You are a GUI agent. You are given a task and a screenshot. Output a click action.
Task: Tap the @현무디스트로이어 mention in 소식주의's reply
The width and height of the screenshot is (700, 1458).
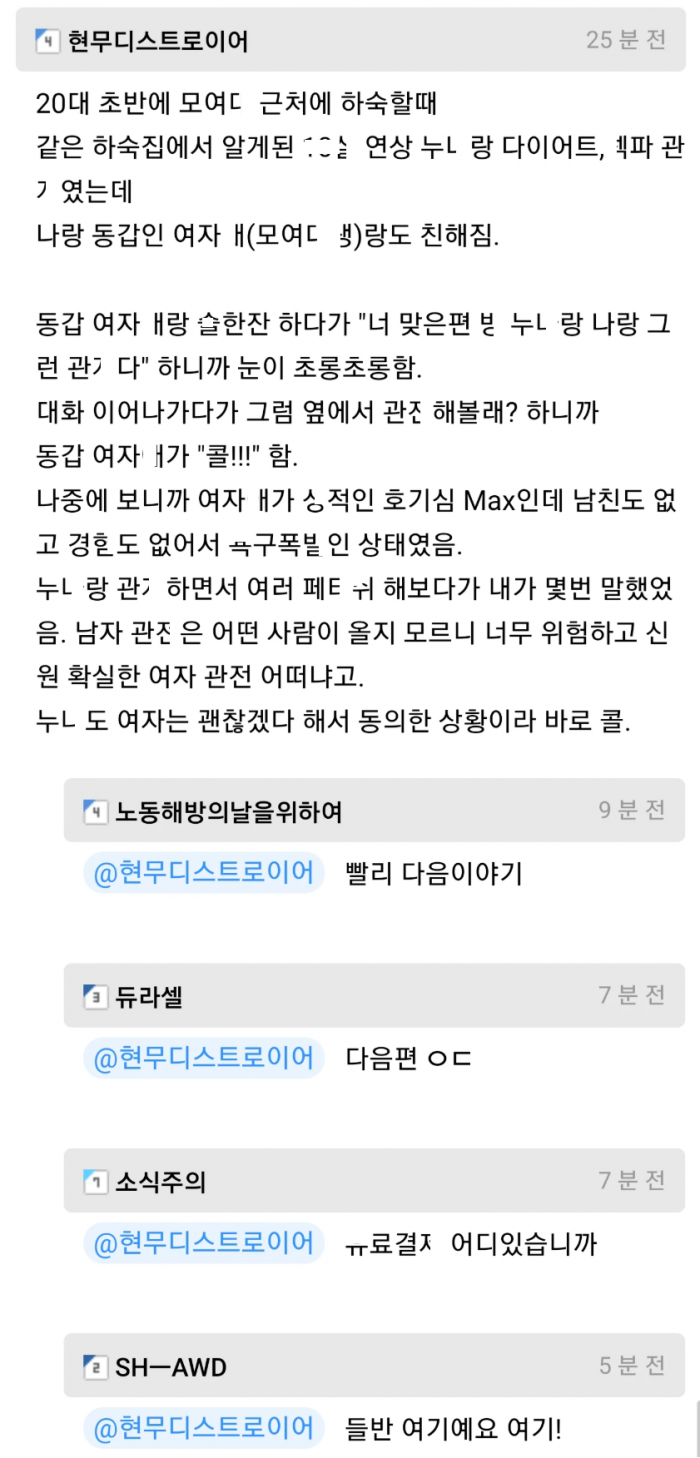(204, 1243)
